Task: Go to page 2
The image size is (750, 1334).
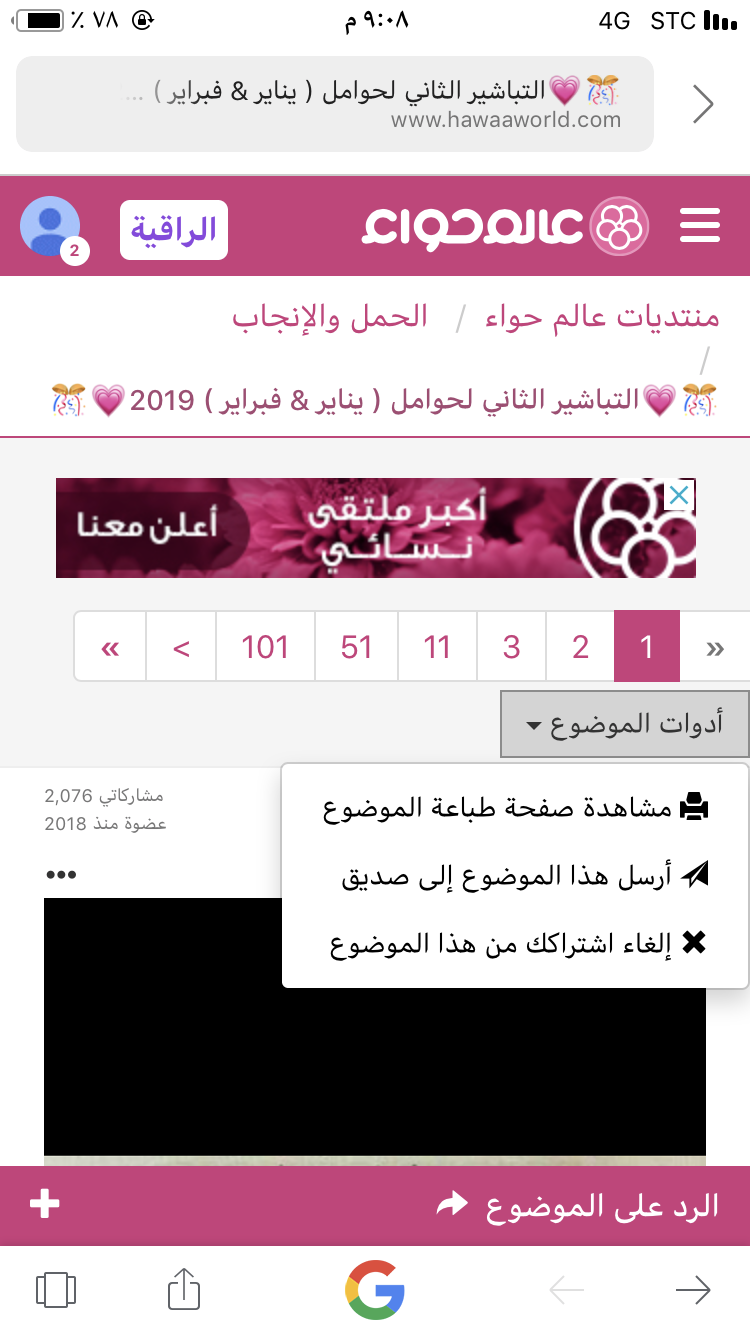Action: click(580, 647)
